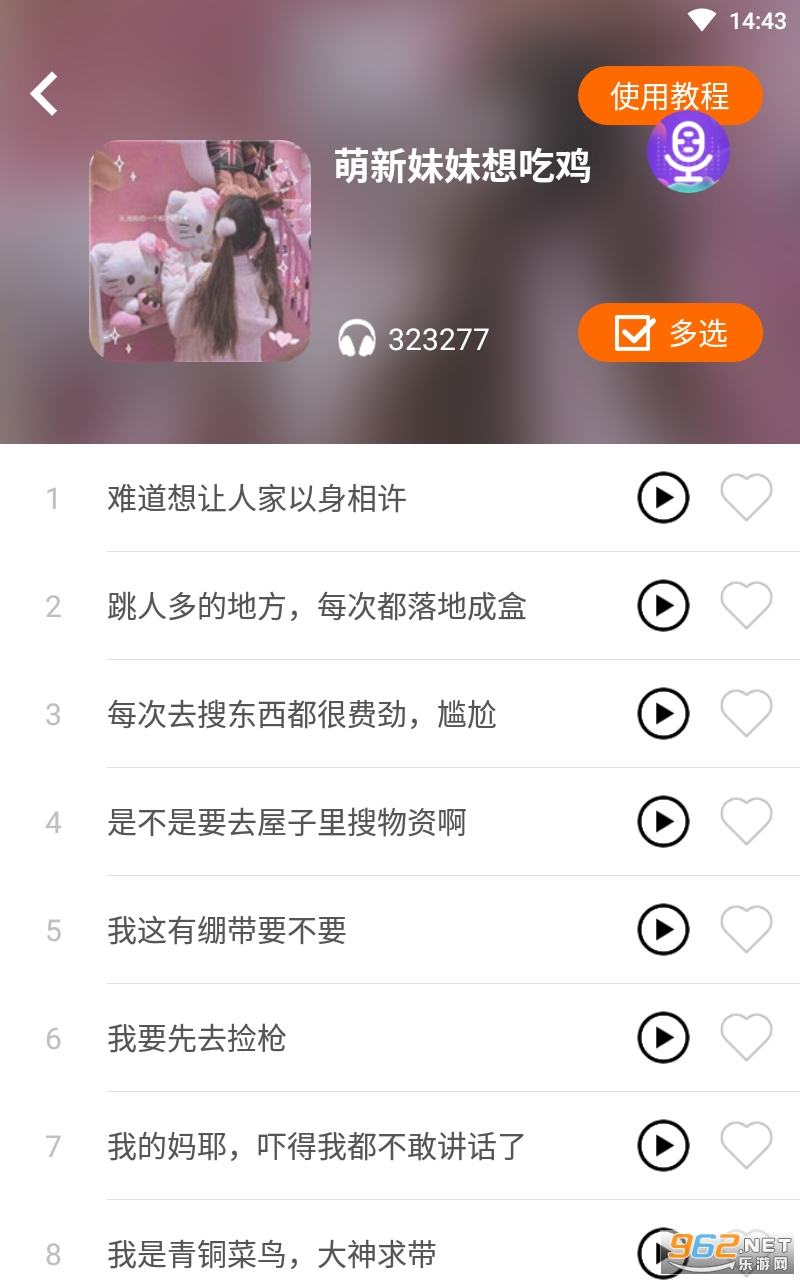
Task: Play the clip 我要先去捡枪
Action: pos(663,1038)
